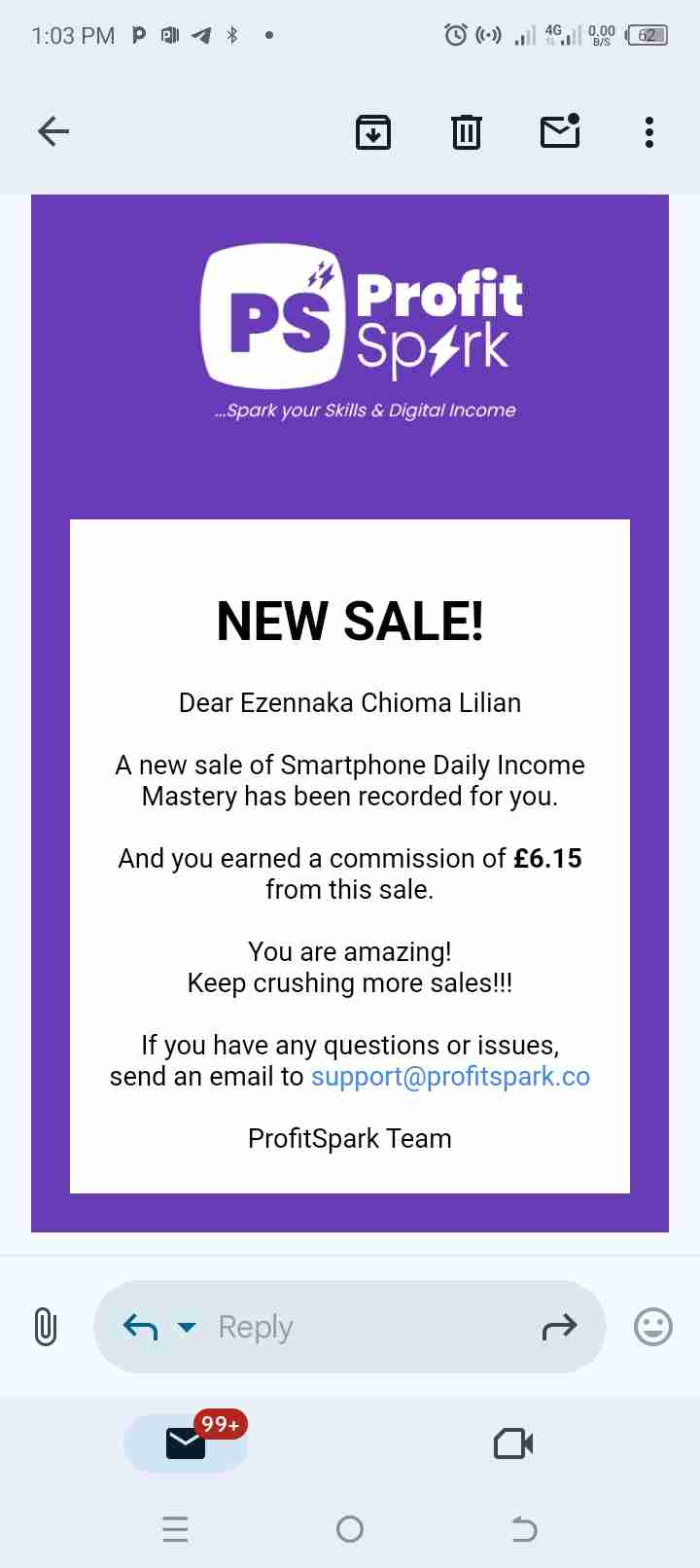700x1568 pixels.
Task: Switch to the Meet video tab
Action: (x=513, y=1443)
